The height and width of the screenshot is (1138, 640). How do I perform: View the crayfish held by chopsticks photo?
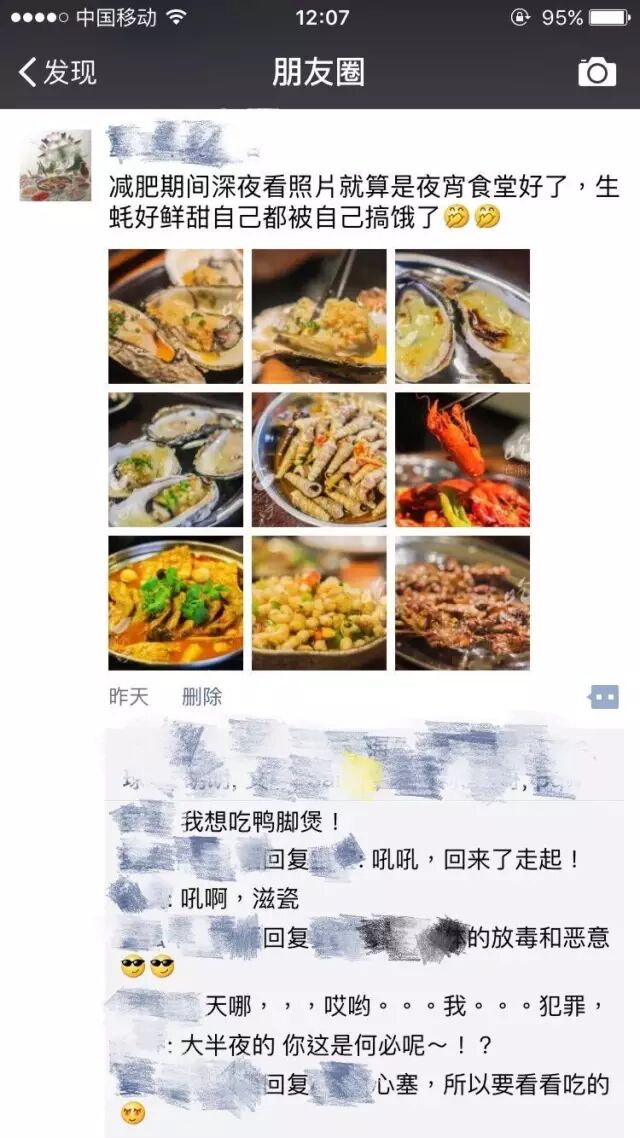(462, 459)
